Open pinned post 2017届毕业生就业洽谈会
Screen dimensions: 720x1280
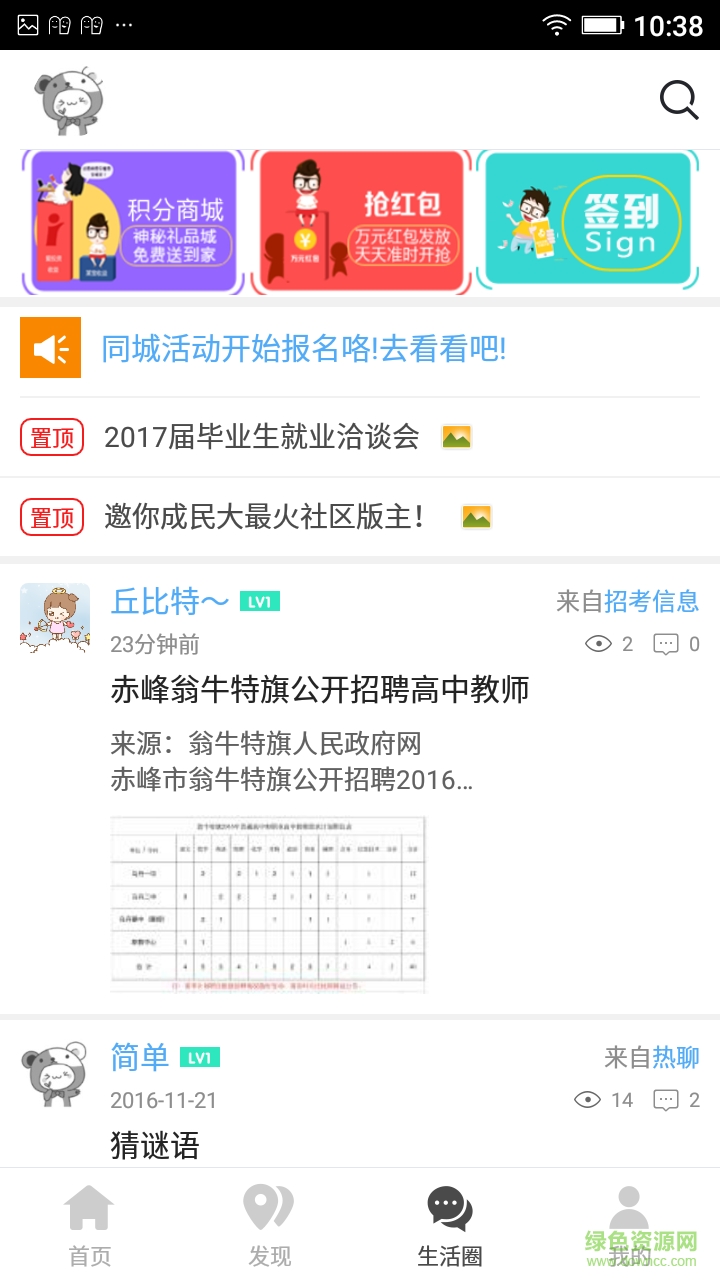click(x=261, y=437)
